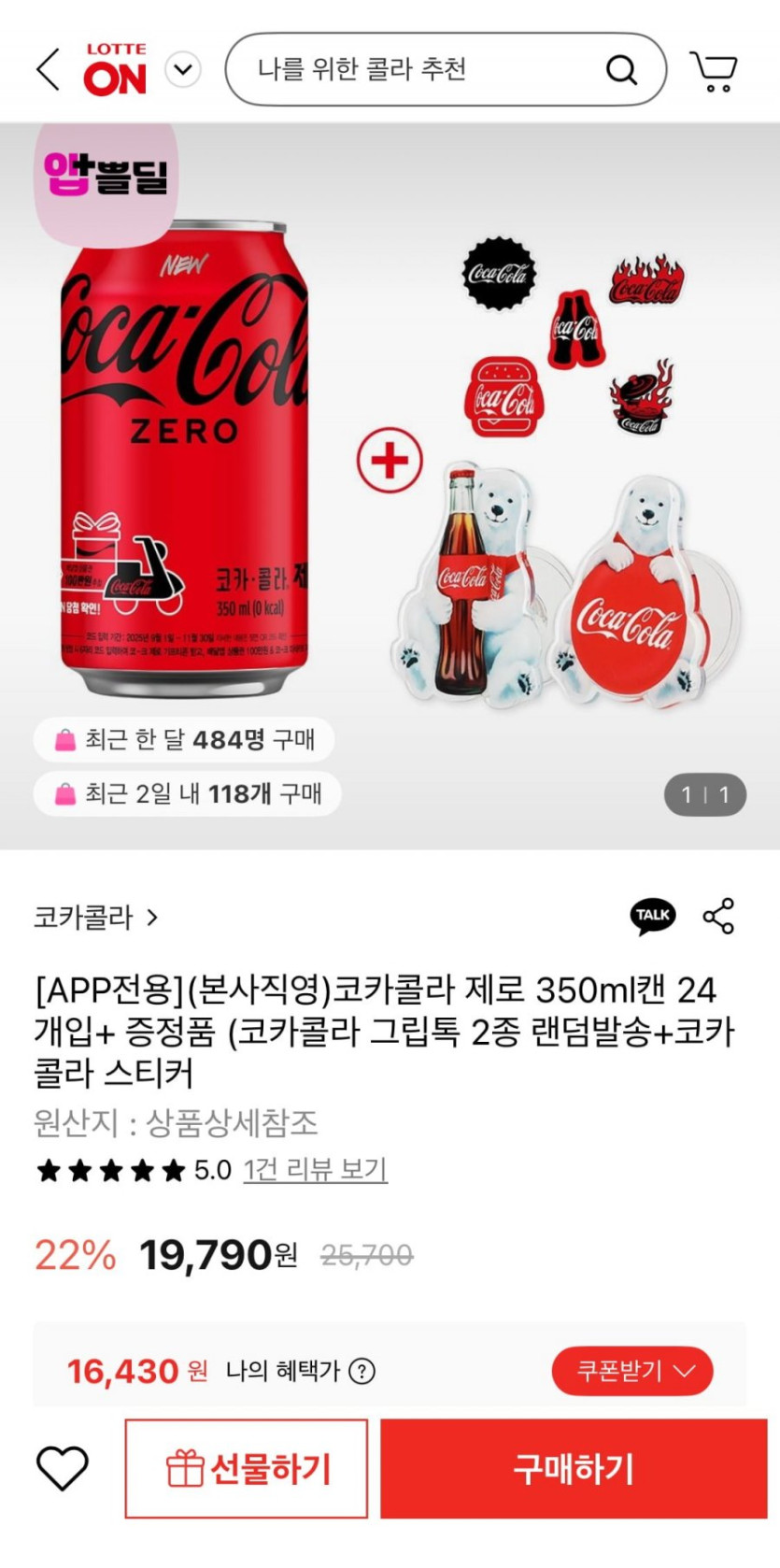Viewport: 780px width, 1568px height.
Task: Open the 나의 혜택가 help icon
Action: pos(362,1371)
